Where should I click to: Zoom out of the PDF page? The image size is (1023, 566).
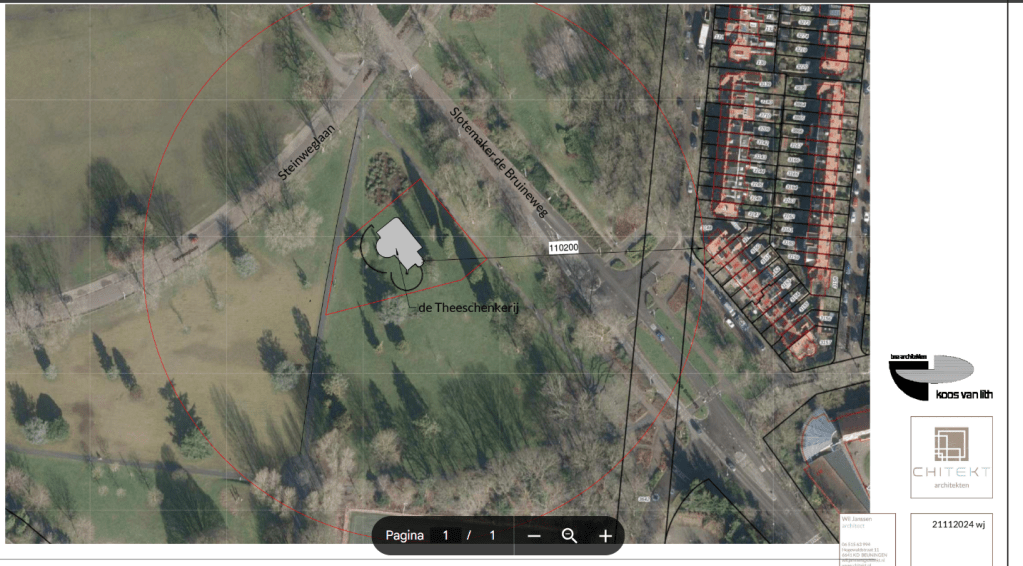pyautogui.click(x=534, y=536)
